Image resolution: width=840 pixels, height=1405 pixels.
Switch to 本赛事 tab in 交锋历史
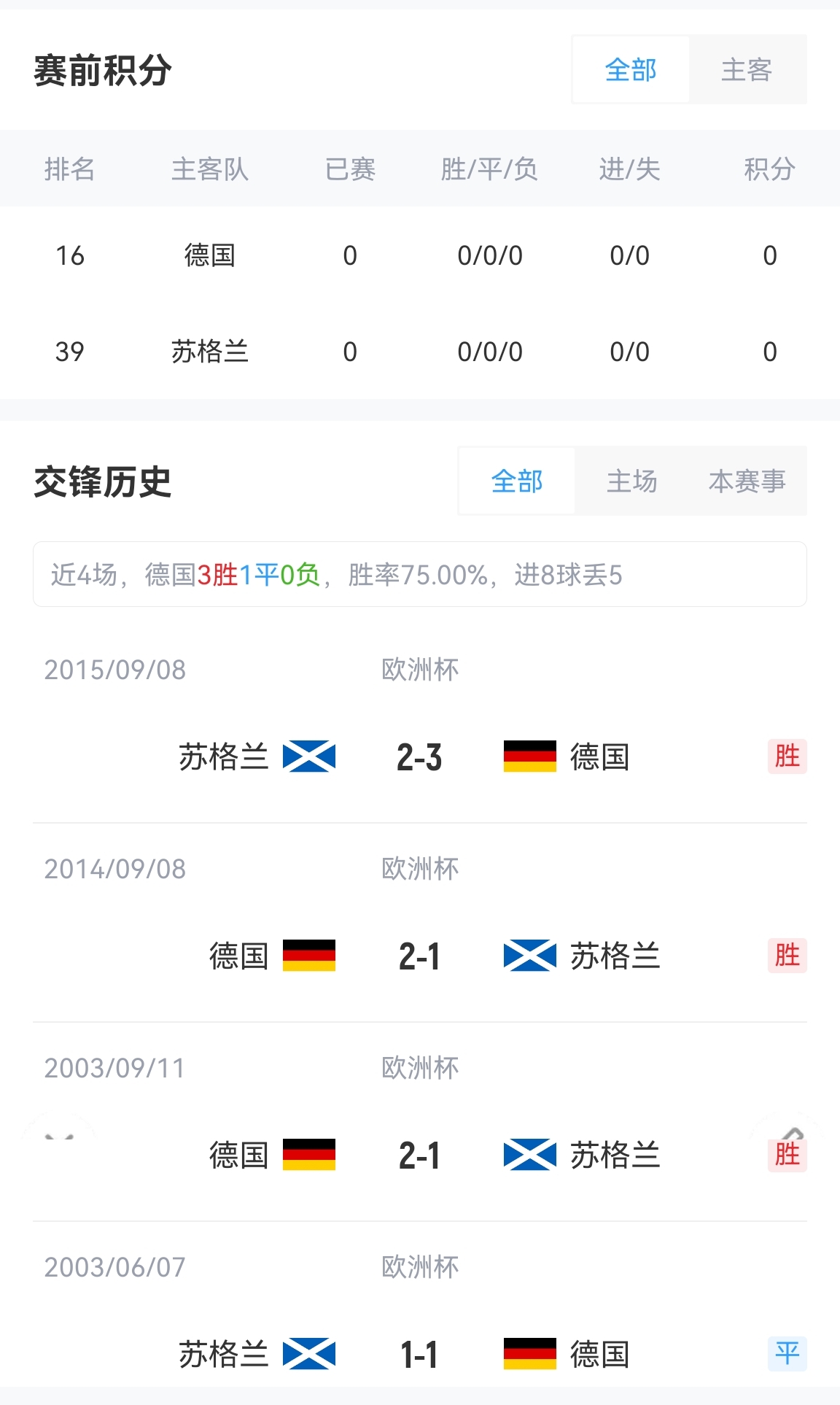747,481
